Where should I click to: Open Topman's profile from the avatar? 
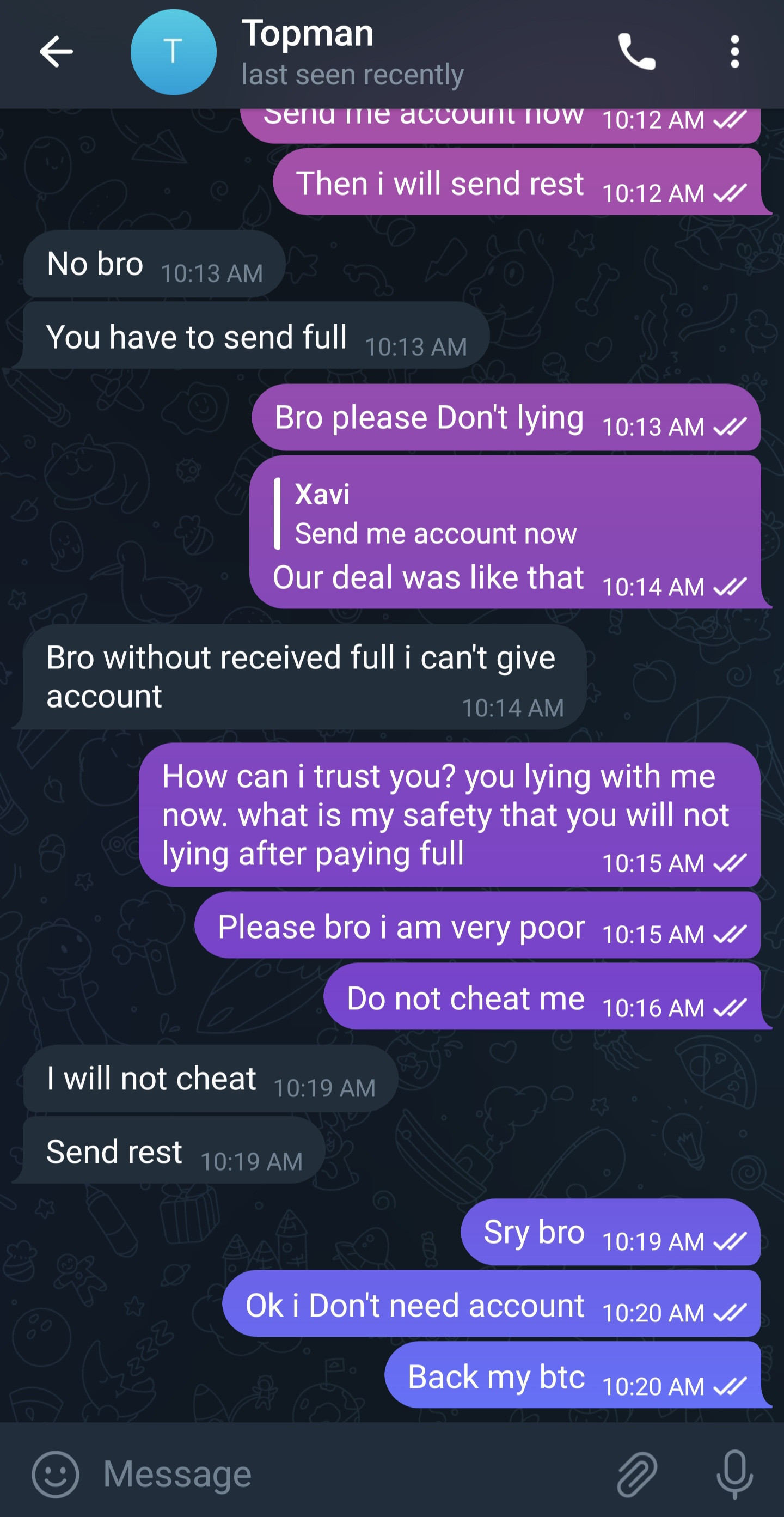click(173, 52)
